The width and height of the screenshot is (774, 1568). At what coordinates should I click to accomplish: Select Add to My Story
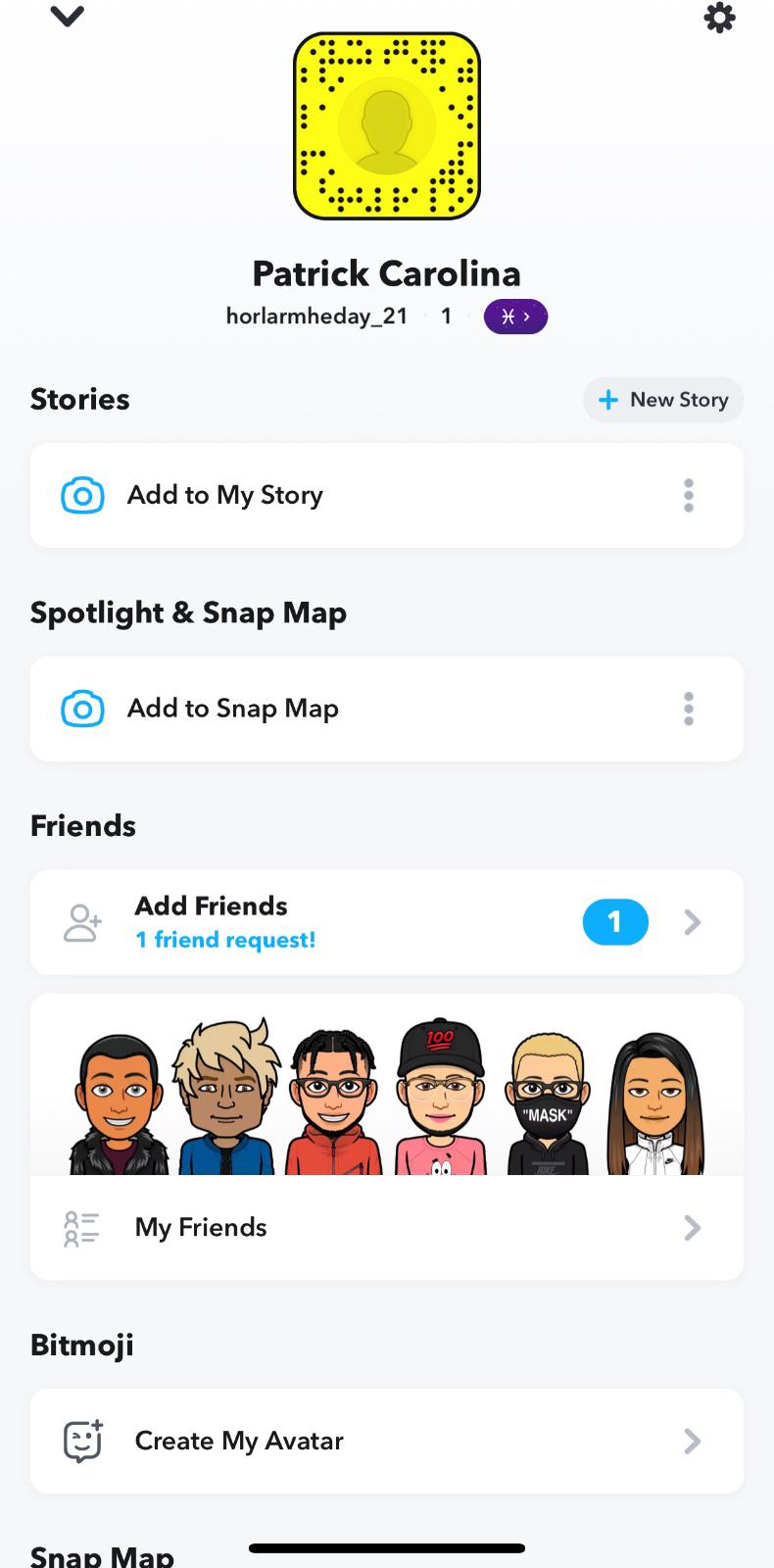(x=225, y=495)
